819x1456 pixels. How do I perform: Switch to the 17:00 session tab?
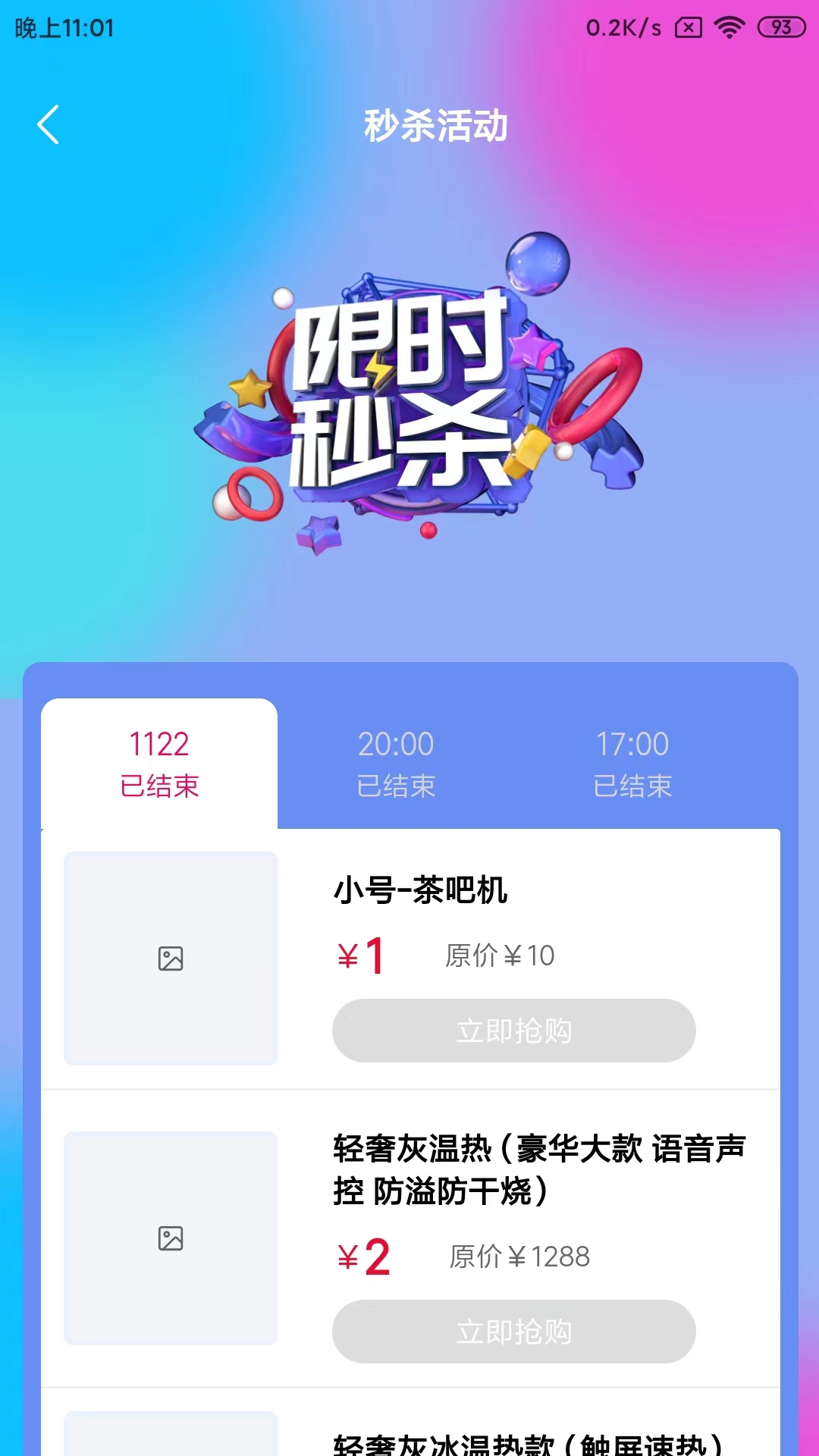(632, 764)
